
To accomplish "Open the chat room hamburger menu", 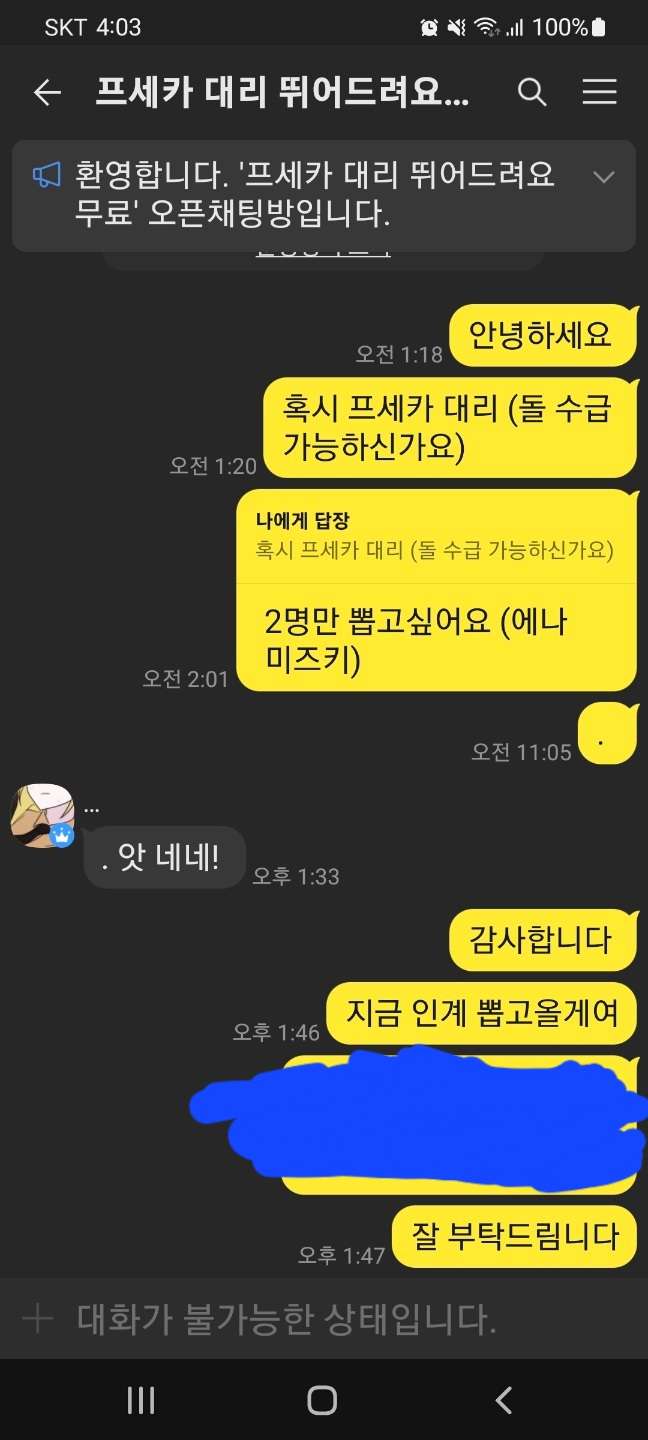I will click(x=599, y=93).
